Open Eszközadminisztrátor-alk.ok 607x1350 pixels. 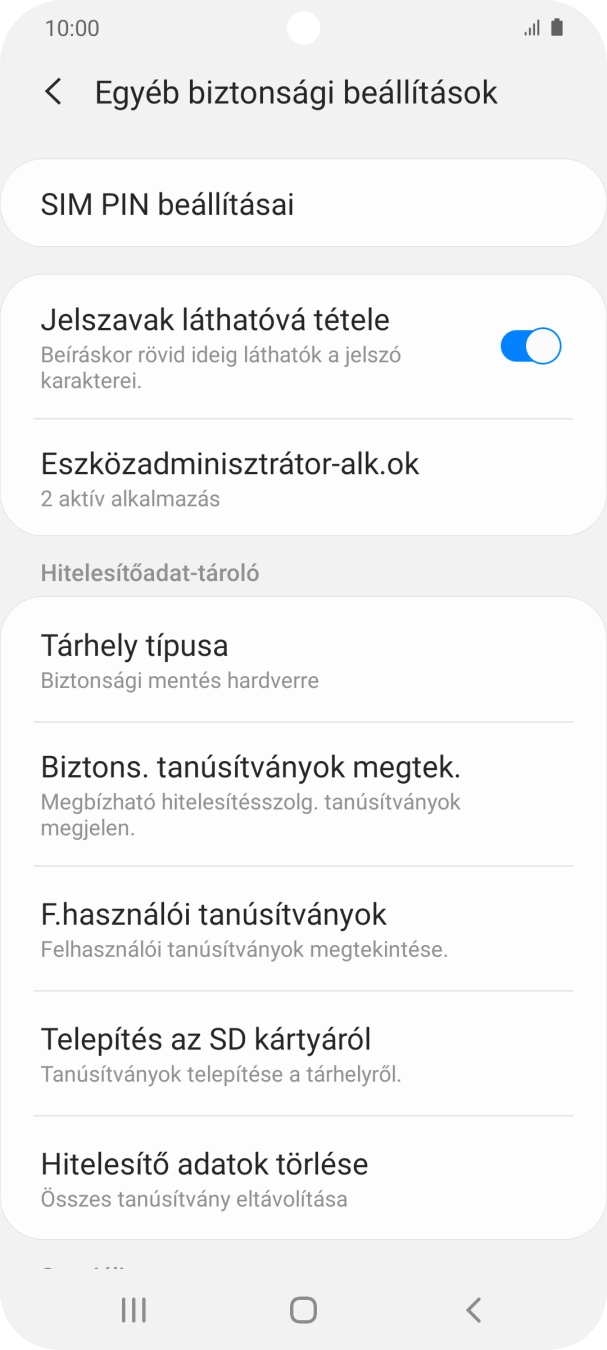[303, 478]
